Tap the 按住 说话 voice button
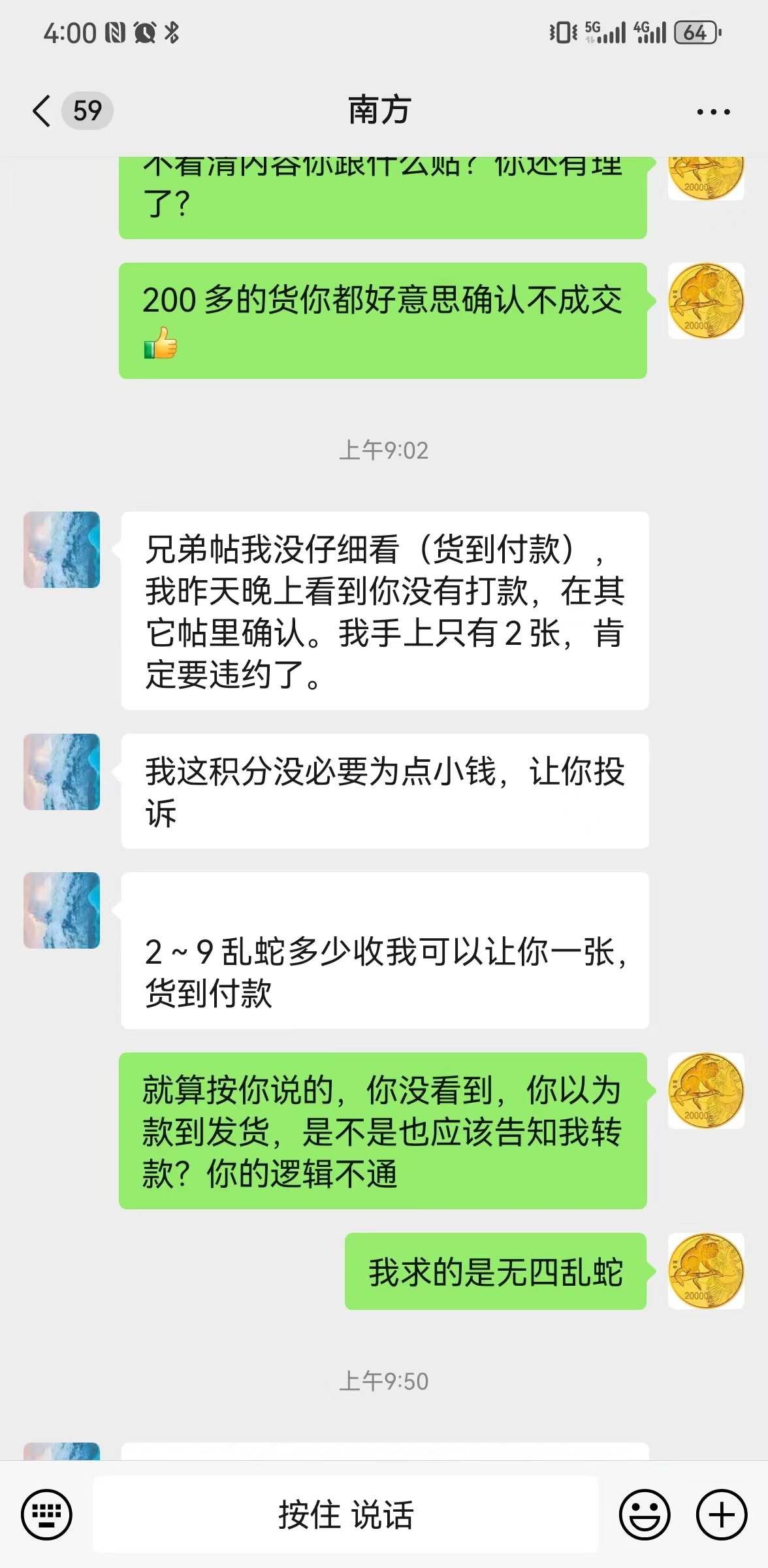Screen dimensions: 768x1568 [x=345, y=1514]
